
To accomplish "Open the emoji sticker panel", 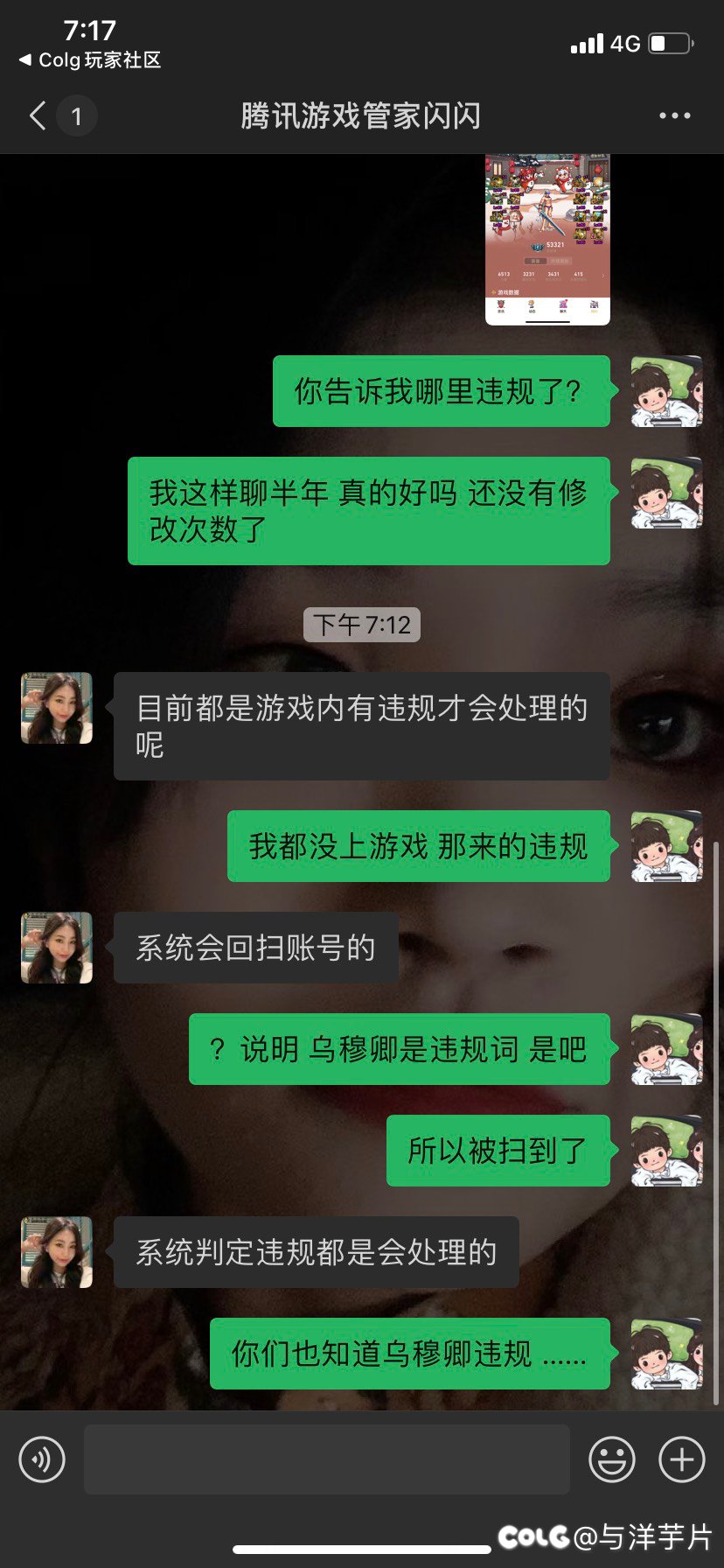I will click(612, 1459).
